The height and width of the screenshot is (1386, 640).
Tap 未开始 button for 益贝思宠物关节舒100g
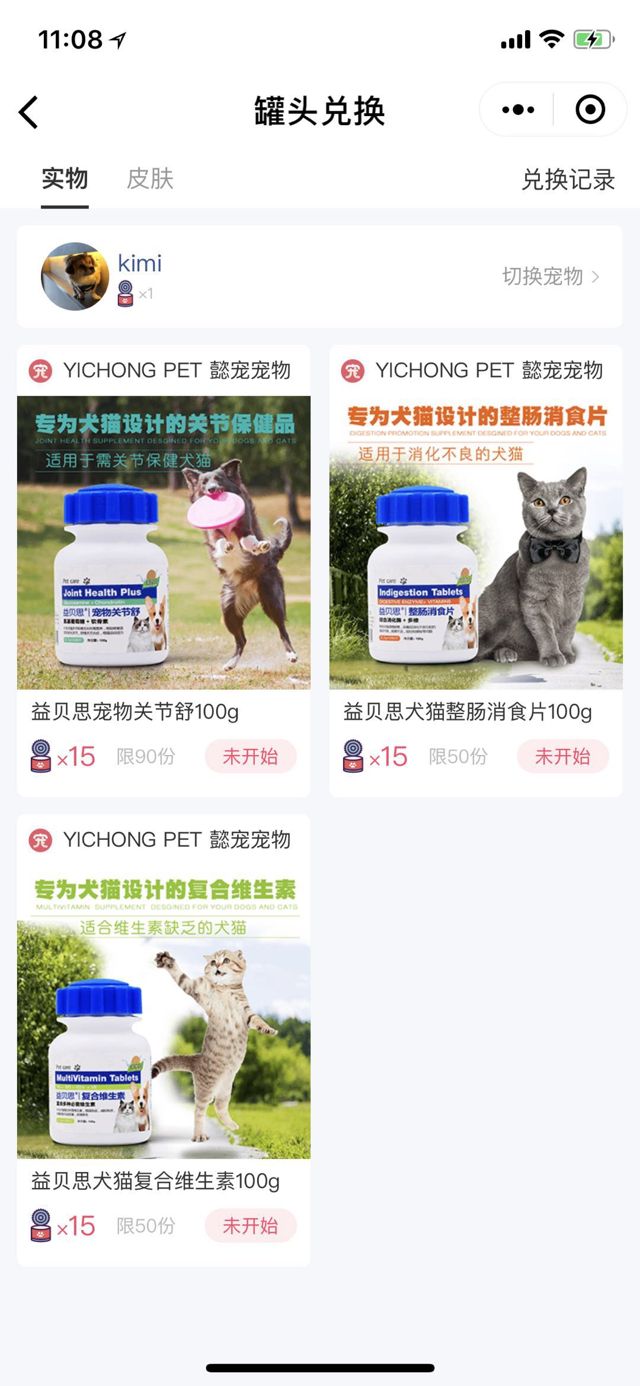pyautogui.click(x=250, y=756)
